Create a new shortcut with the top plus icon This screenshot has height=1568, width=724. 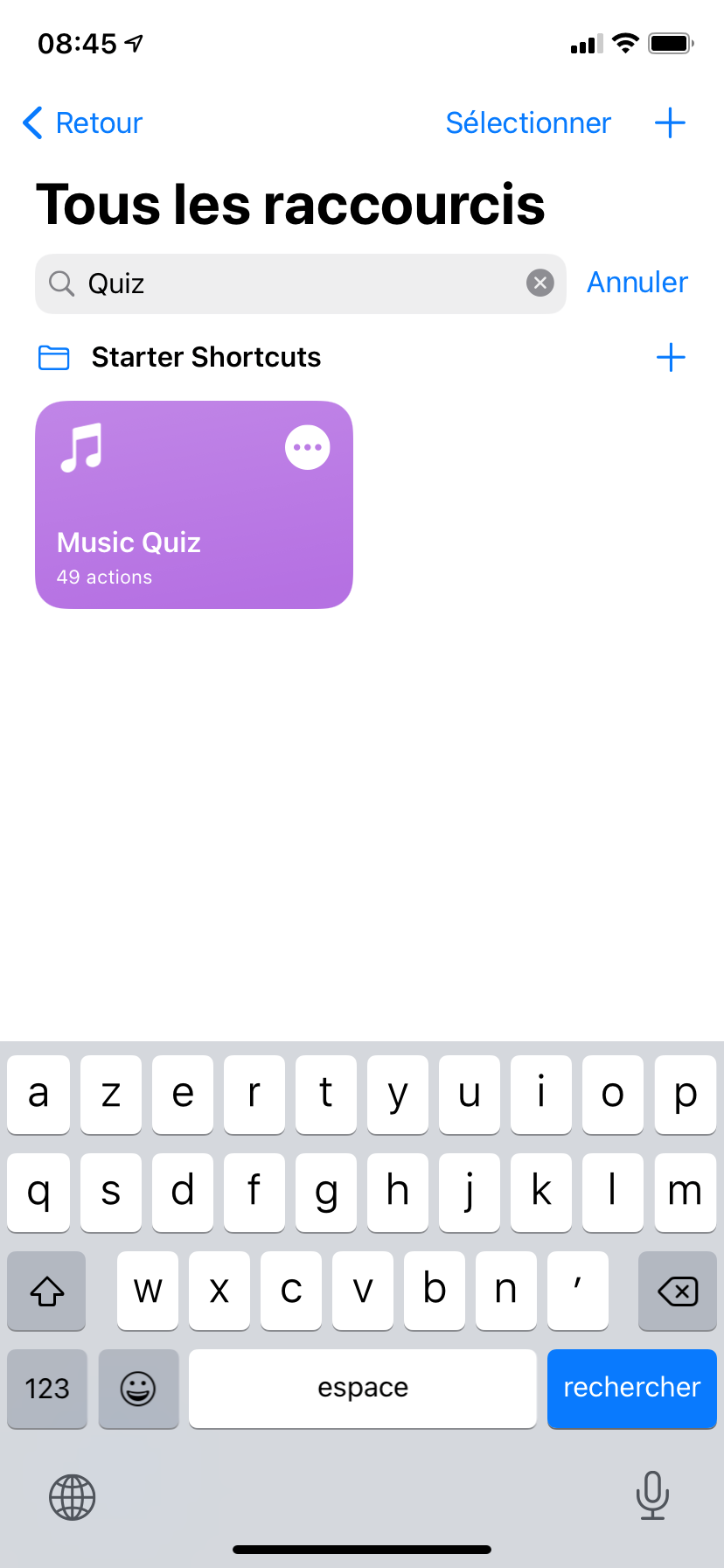click(x=671, y=123)
